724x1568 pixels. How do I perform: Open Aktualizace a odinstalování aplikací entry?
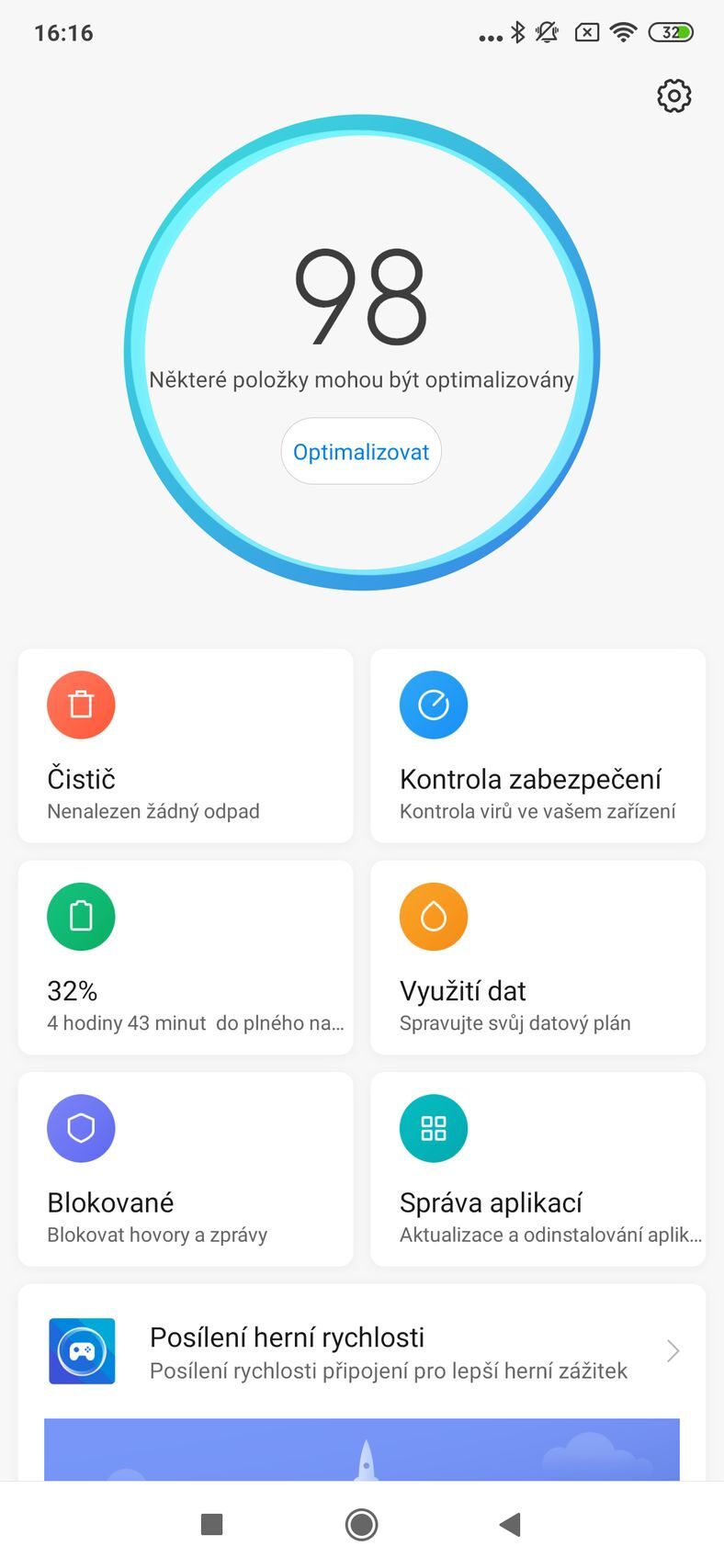[549, 1235]
